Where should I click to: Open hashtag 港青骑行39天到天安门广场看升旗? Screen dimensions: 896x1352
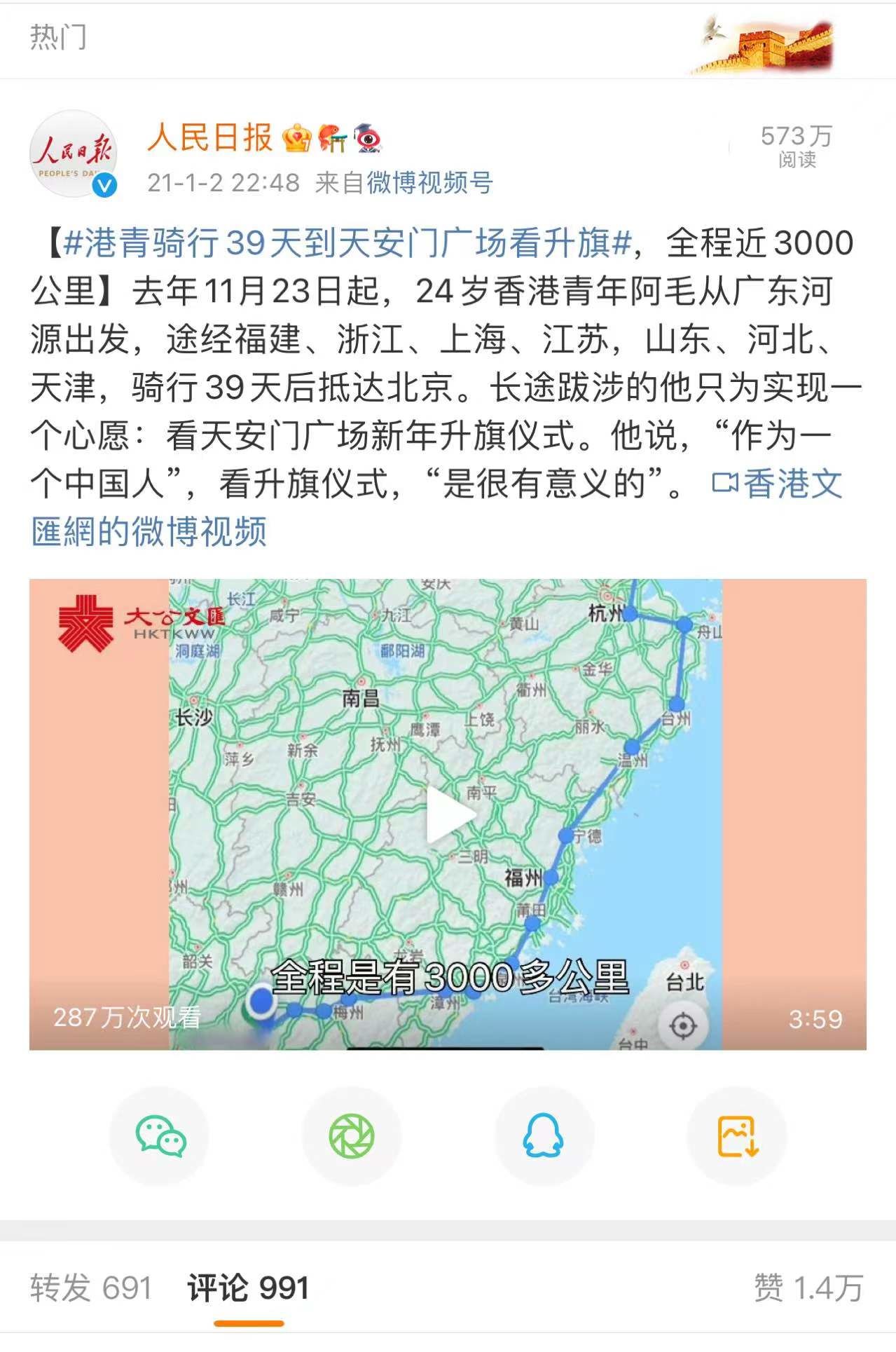(x=347, y=243)
